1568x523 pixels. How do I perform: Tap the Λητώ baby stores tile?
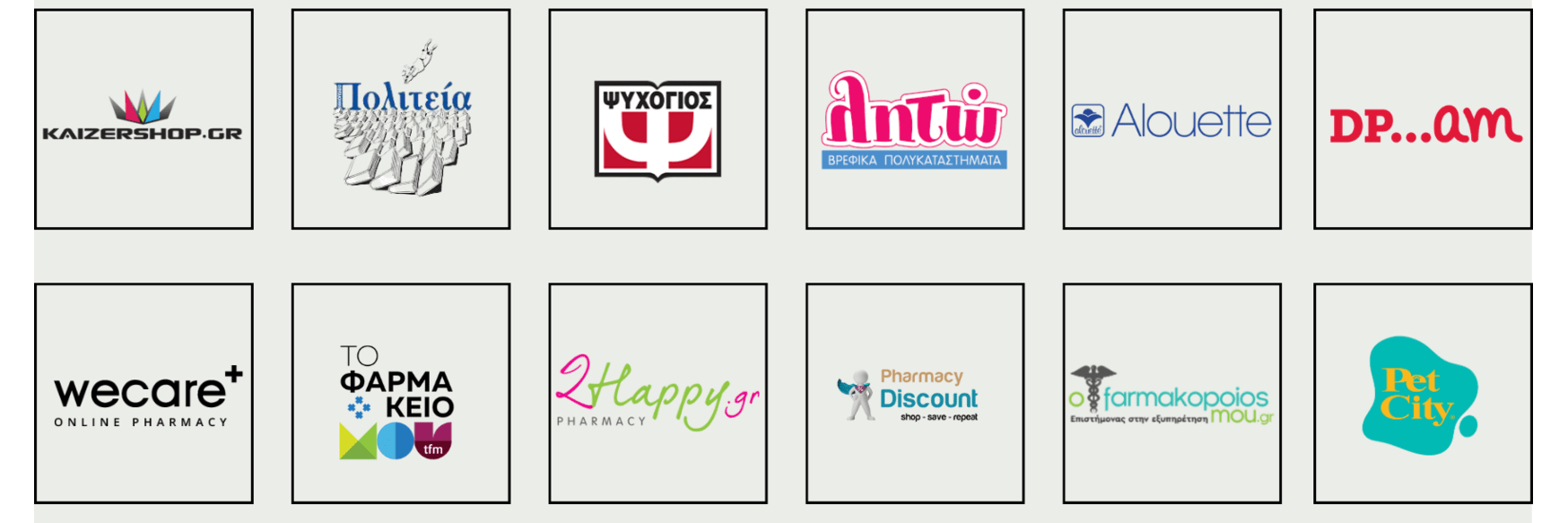(915, 119)
